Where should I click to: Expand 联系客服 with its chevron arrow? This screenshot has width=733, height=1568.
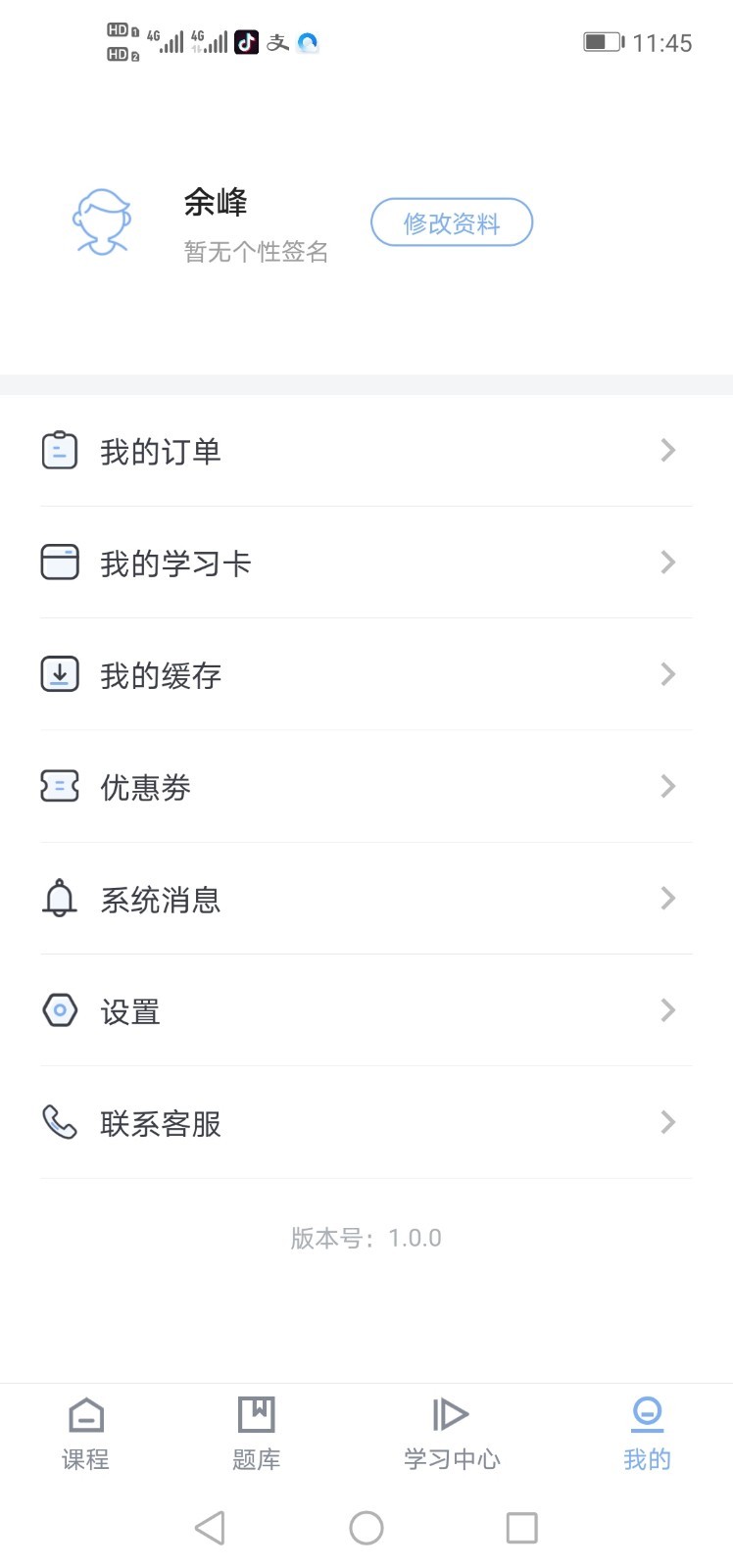(x=668, y=1122)
